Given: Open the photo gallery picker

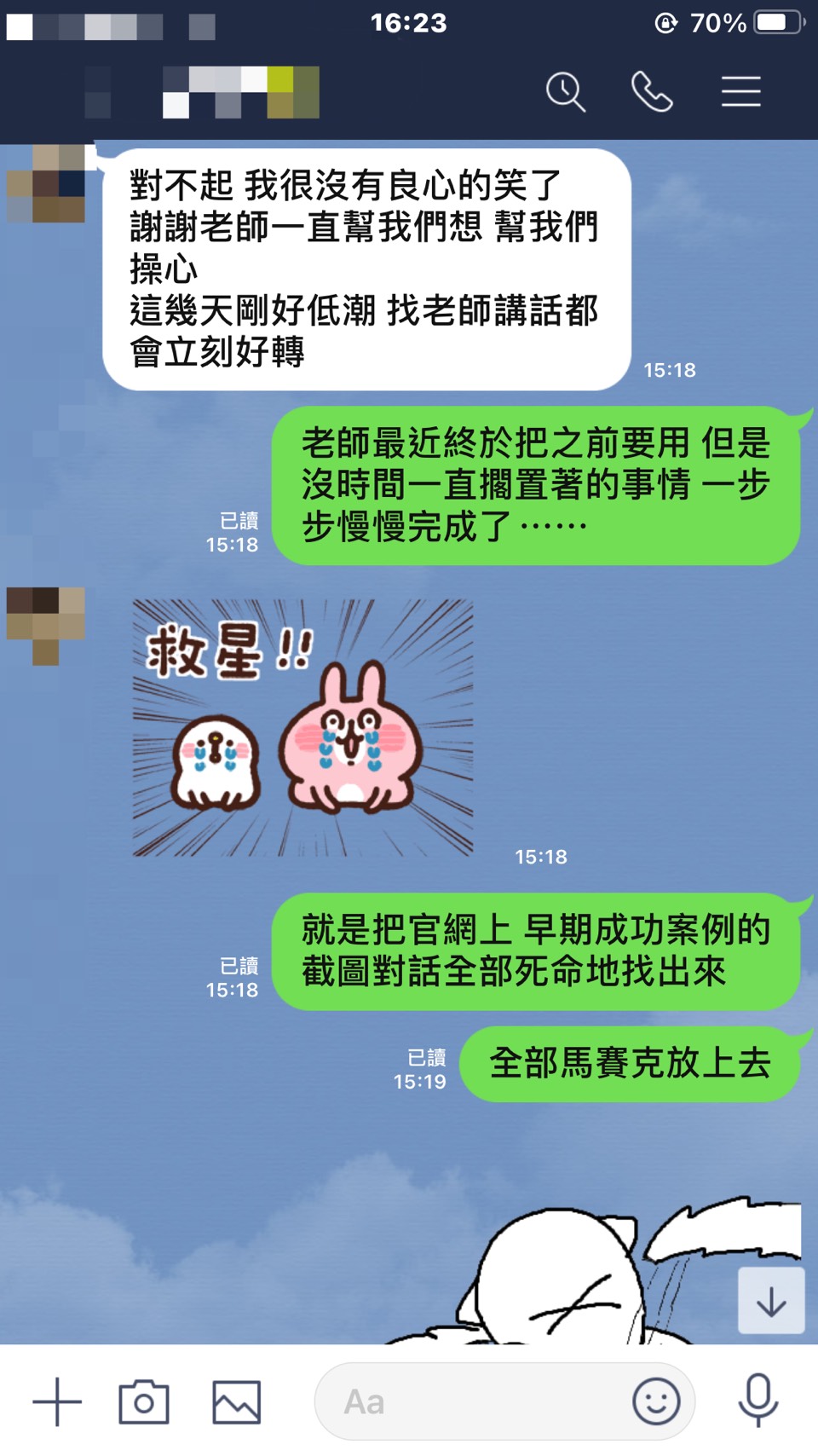Looking at the screenshot, I should click(x=236, y=1401).
